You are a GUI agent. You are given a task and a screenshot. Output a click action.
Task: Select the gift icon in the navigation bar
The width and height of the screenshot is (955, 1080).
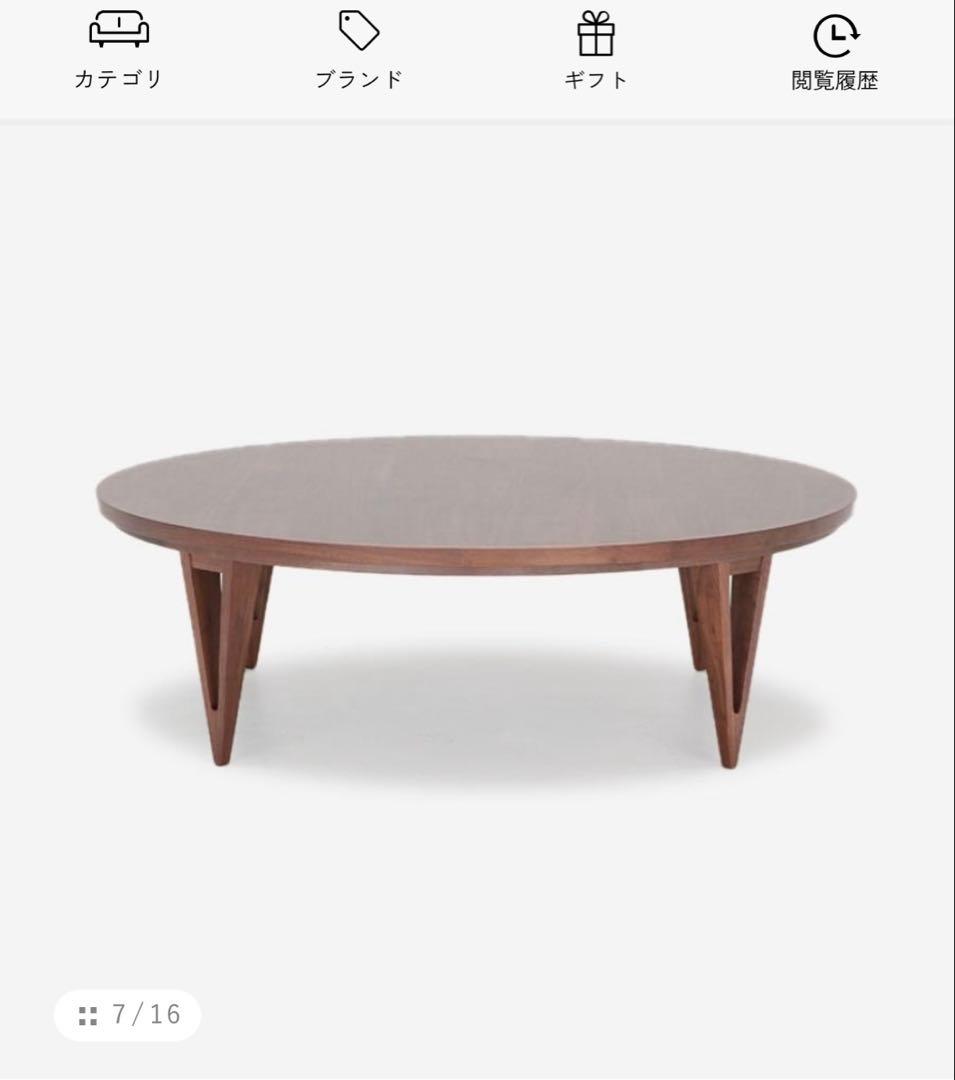pos(597,30)
